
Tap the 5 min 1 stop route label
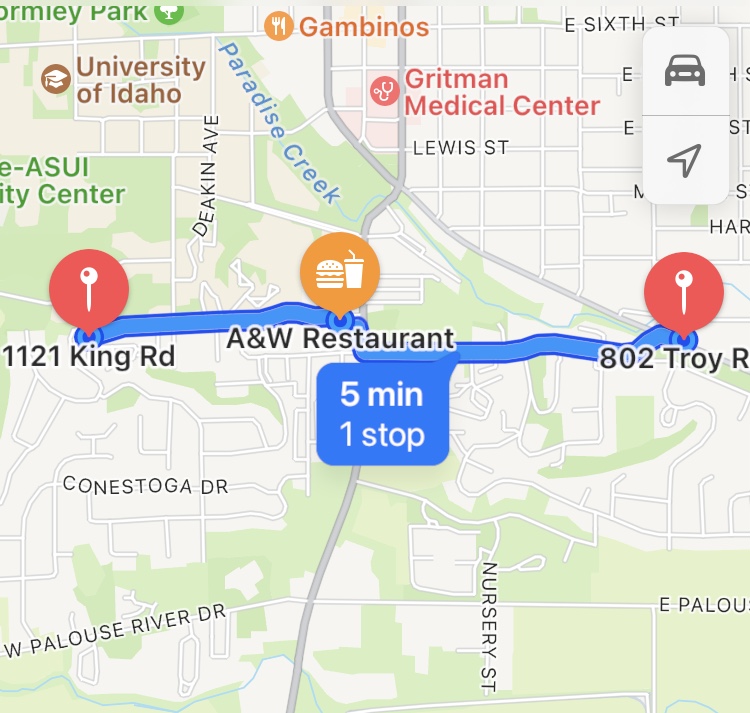click(382, 414)
